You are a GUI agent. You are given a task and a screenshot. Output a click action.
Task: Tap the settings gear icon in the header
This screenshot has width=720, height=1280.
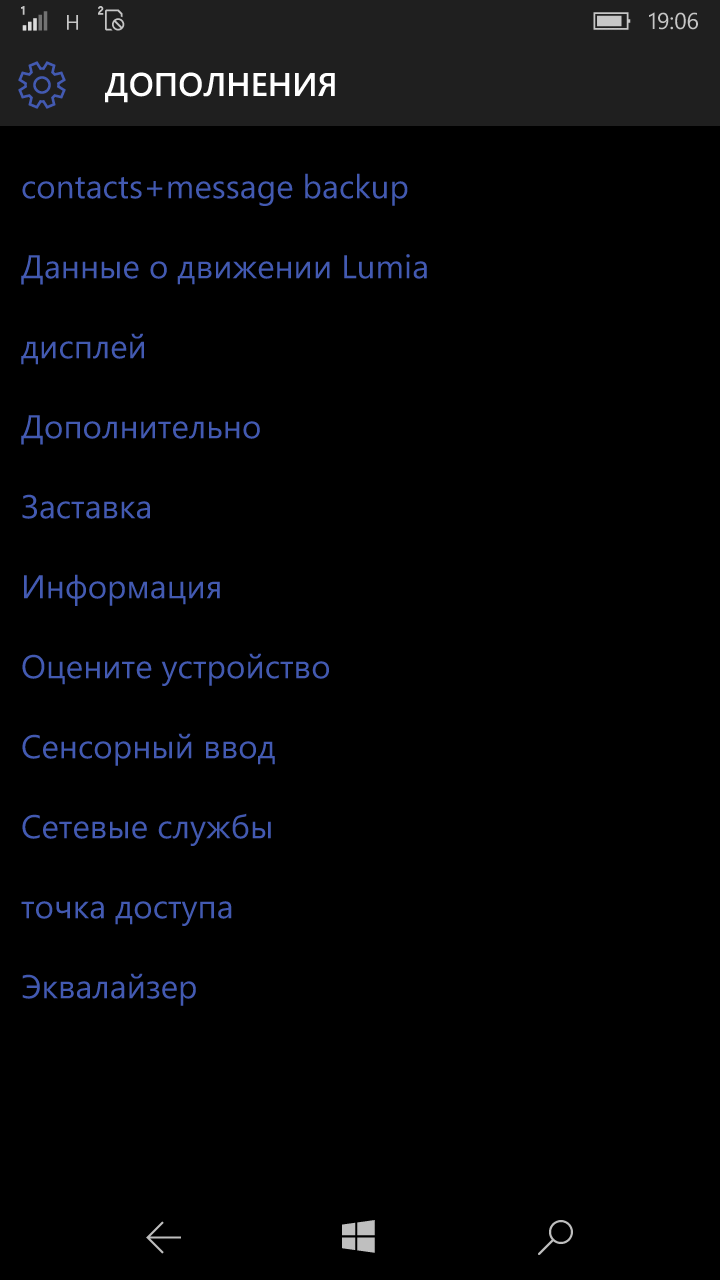pyautogui.click(x=42, y=85)
